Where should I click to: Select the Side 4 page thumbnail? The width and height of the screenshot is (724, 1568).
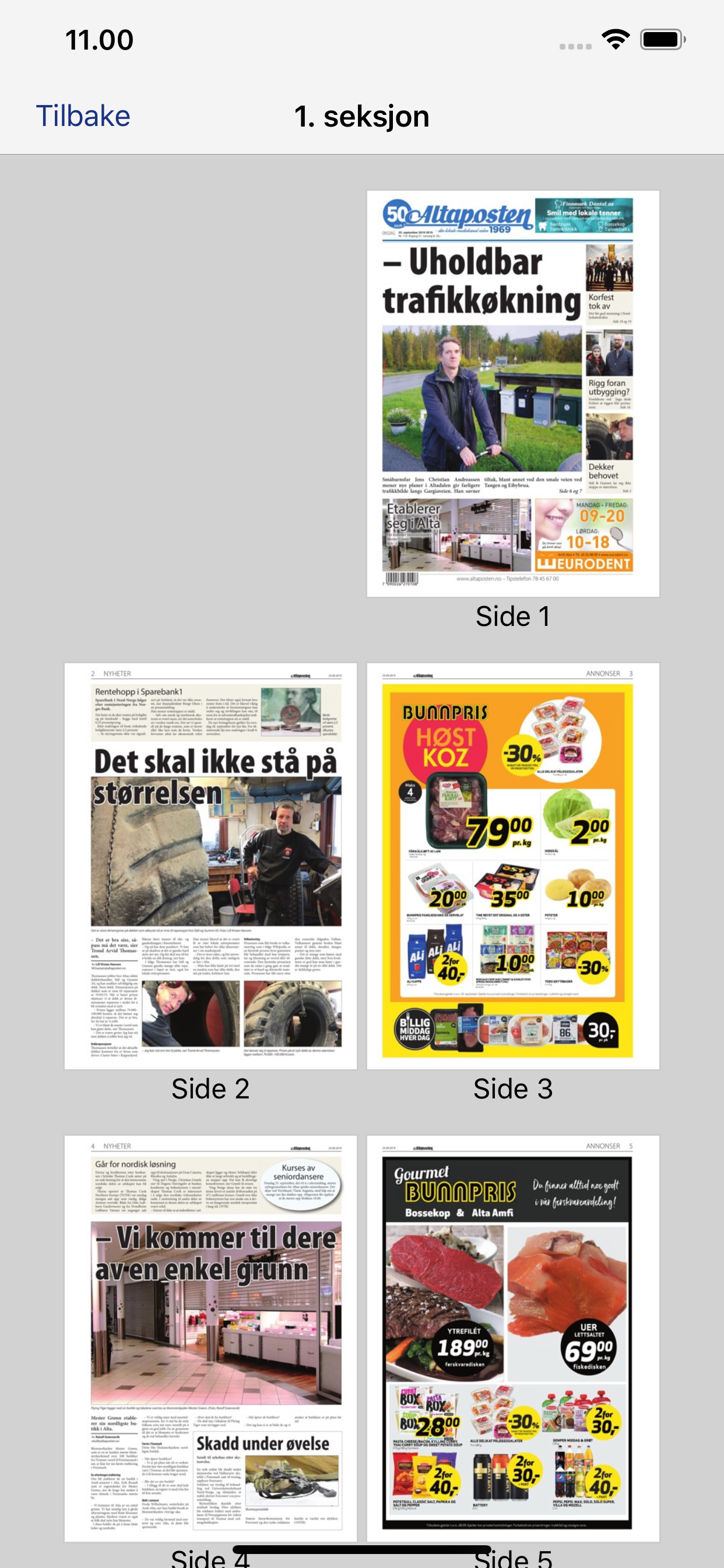[x=210, y=1338]
